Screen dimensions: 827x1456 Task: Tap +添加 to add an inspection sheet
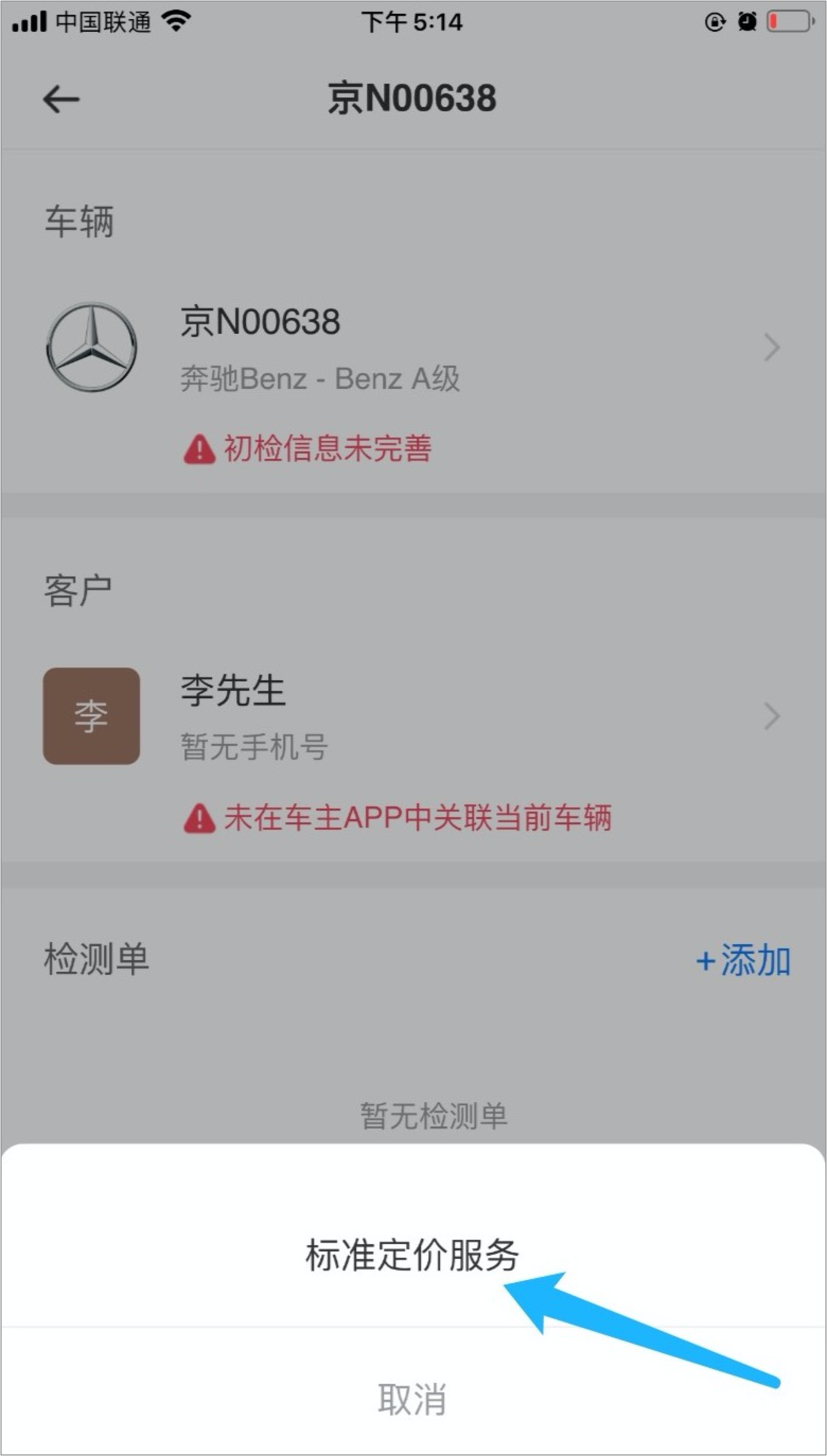pos(743,961)
